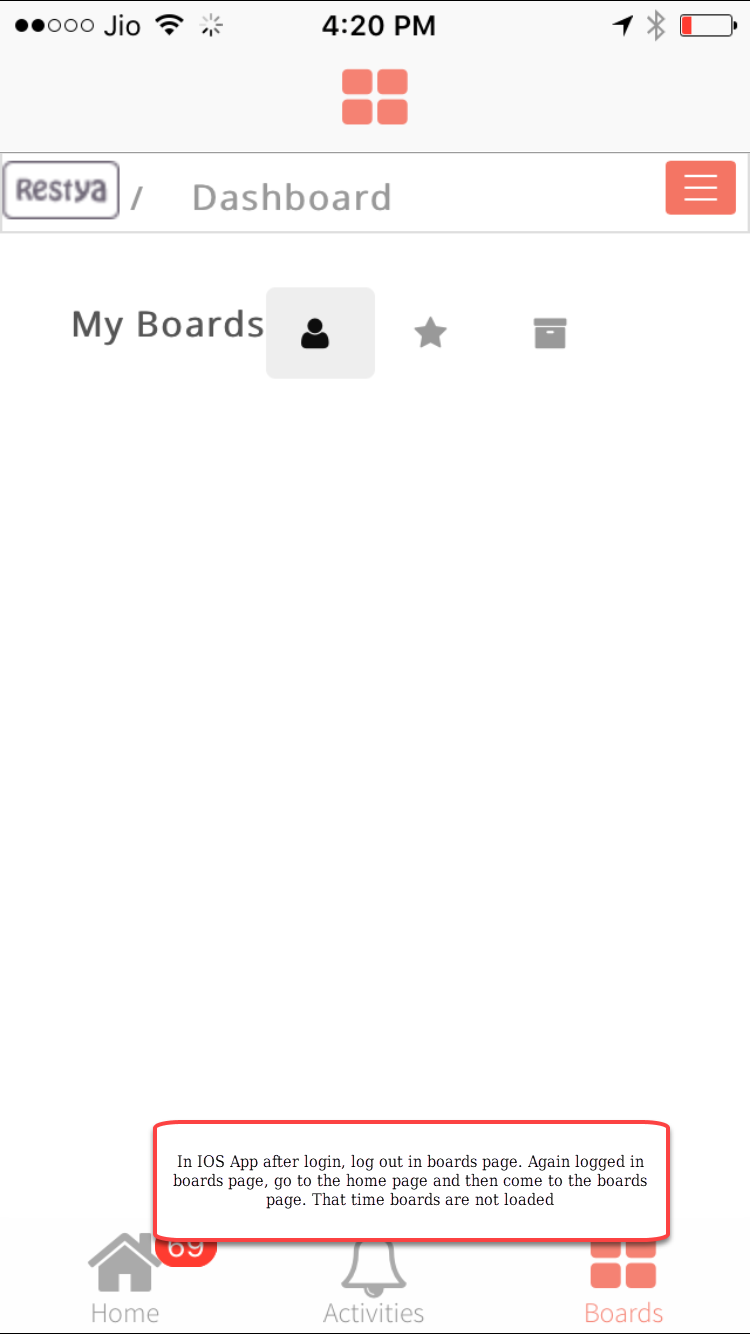Screen dimensions: 750x1334
Task: Tap the star icon to view starred boards
Action: [430, 332]
